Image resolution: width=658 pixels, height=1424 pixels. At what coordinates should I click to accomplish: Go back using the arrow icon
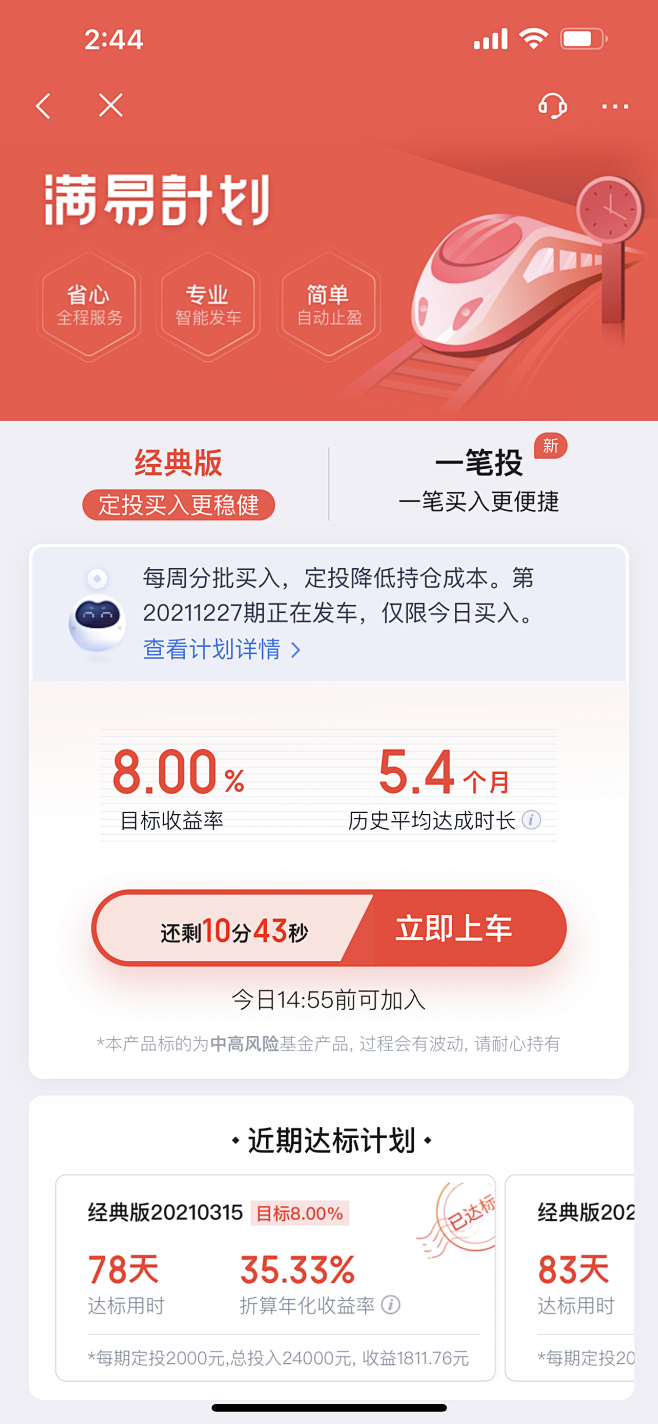pos(43,106)
